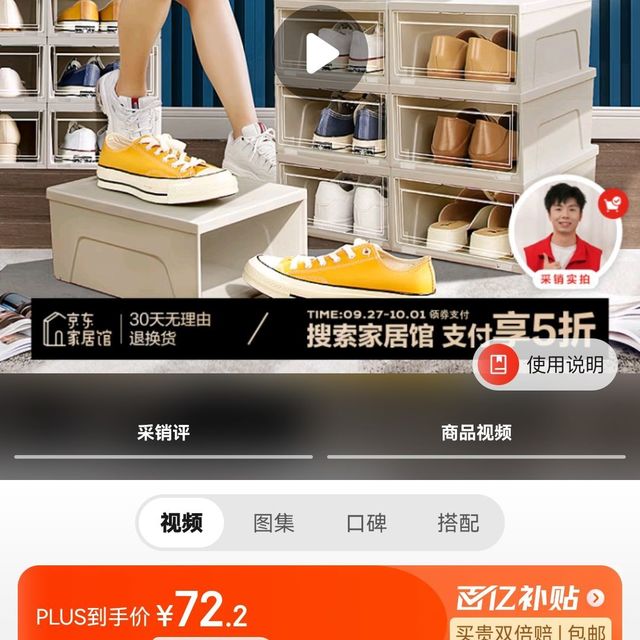Switch to the 商品视频 section
640x640 pixels.
(x=476, y=433)
